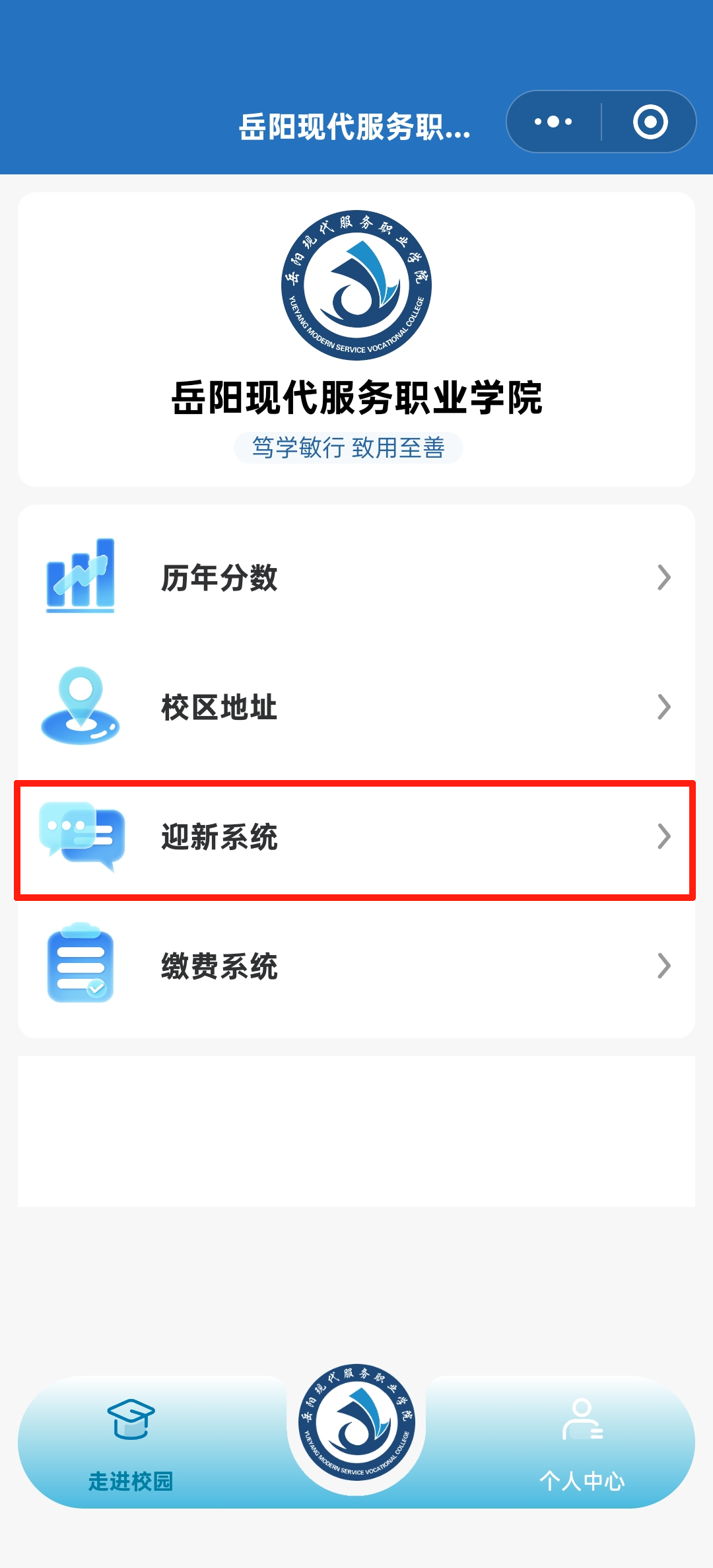View 校区地址 campus address
Image resolution: width=713 pixels, height=1568 pixels.
[356, 707]
